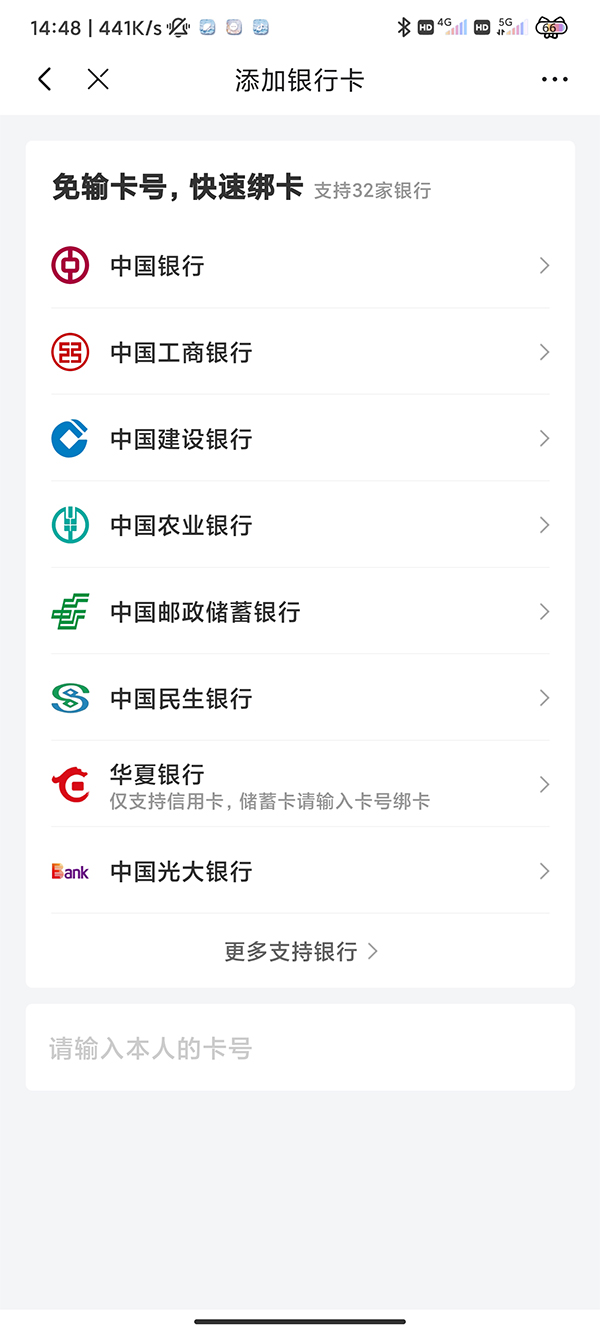Image resolution: width=600 pixels, height=1333 pixels.
Task: Pick 中国建设银行 to bind a card
Action: pyautogui.click(x=300, y=439)
